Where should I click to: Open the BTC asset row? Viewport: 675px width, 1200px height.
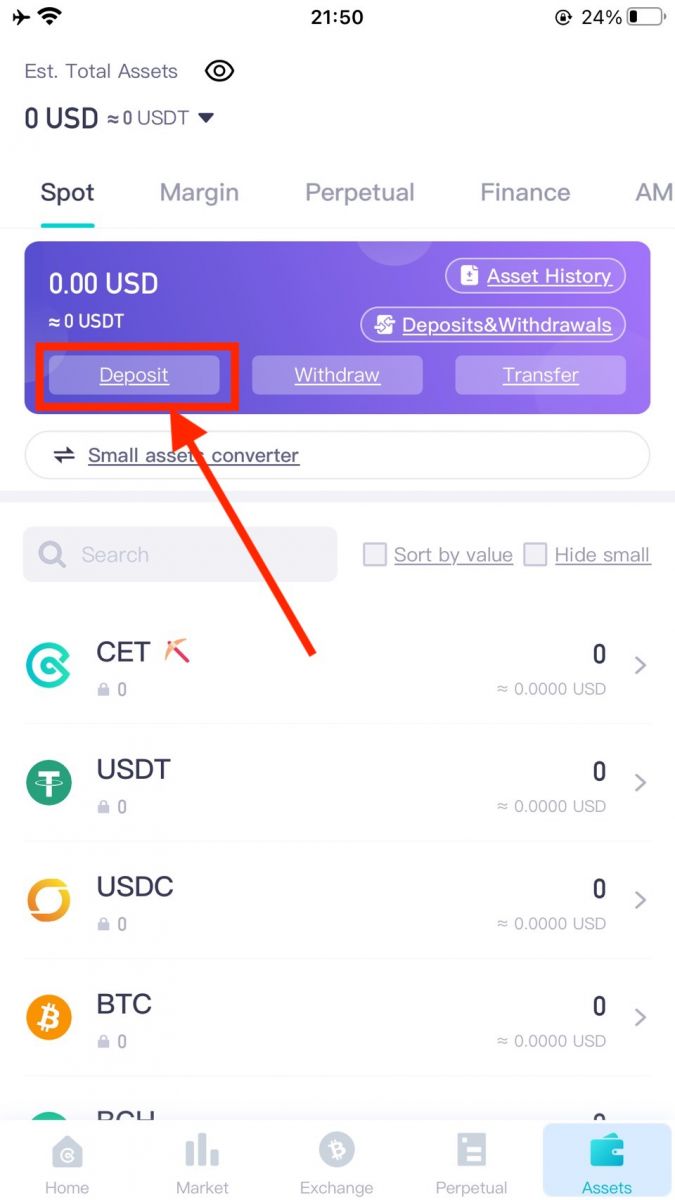tap(337, 1017)
